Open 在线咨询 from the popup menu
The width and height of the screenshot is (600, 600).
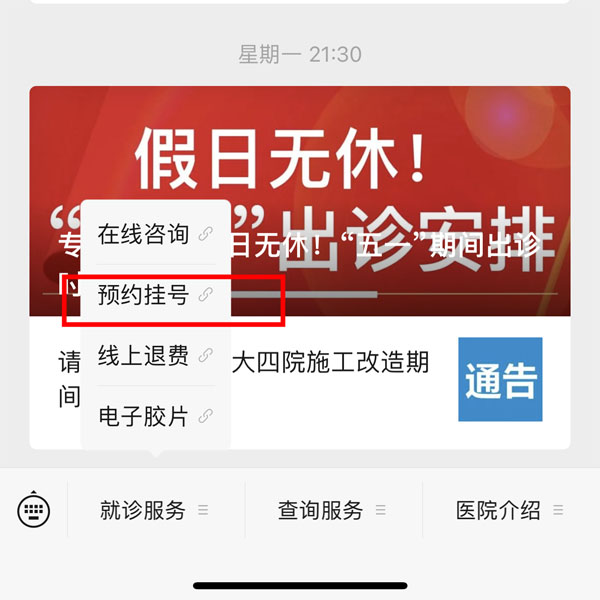tap(155, 235)
